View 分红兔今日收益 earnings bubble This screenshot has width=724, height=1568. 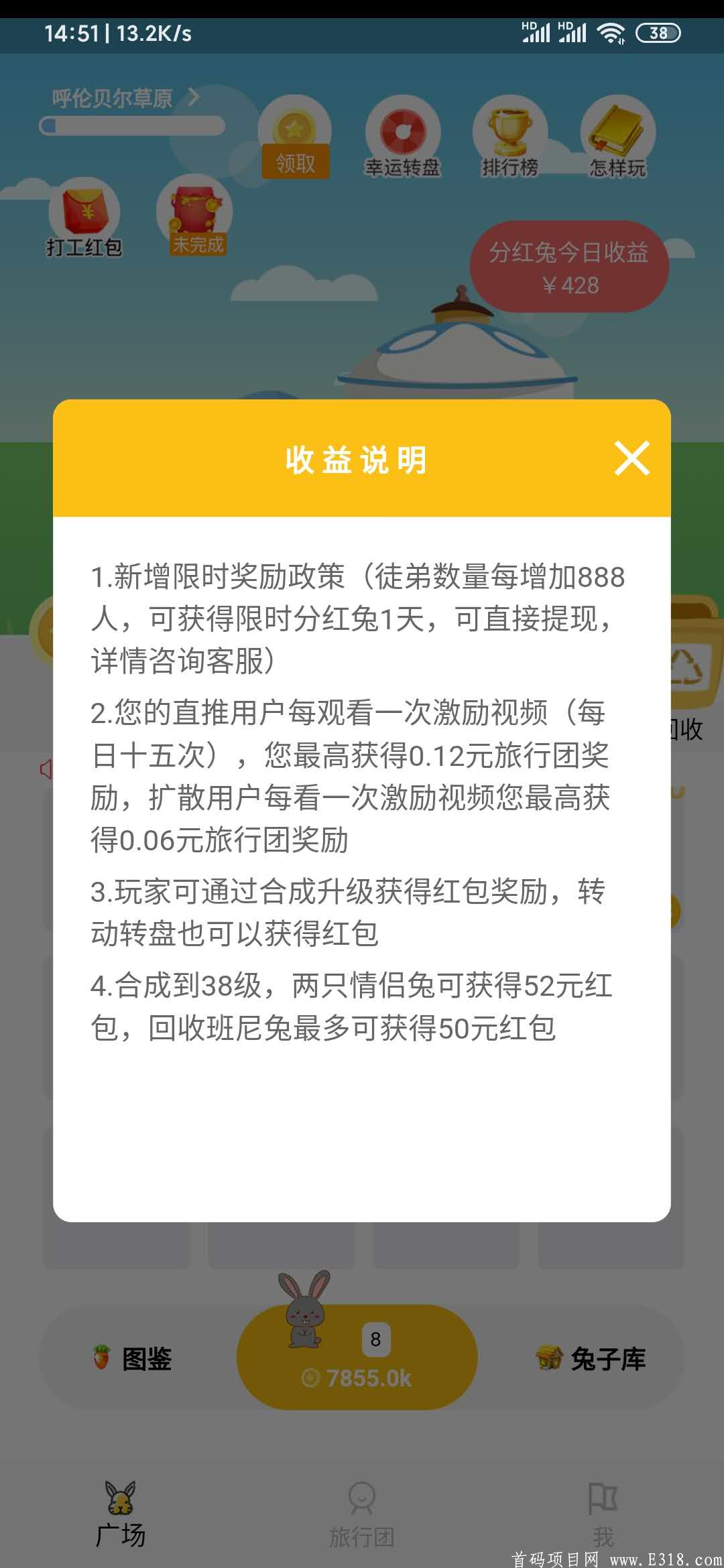tap(569, 267)
